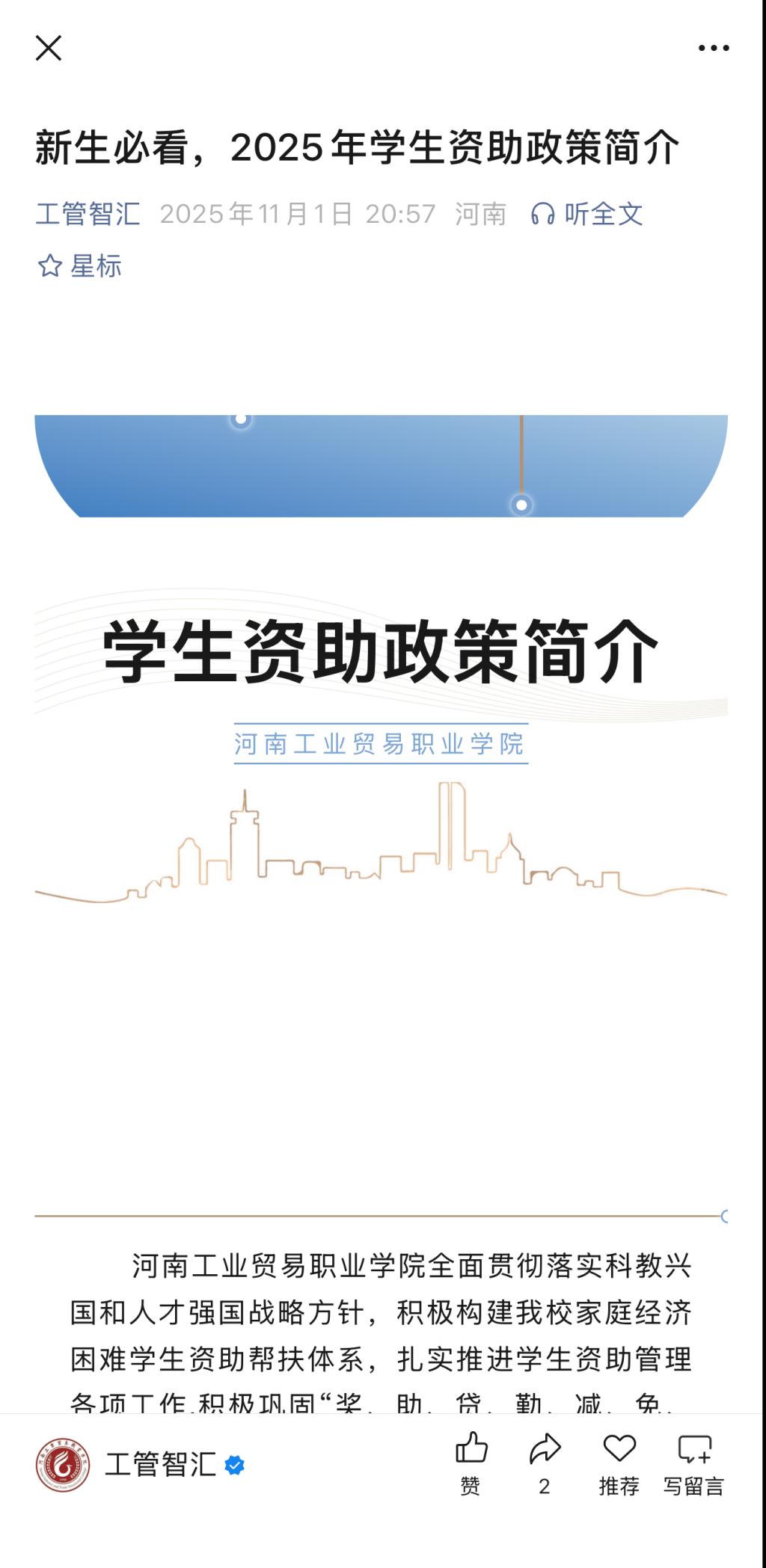Listen to the article via 听全文
Viewport: 766px width, 1568px height.
pos(587,215)
